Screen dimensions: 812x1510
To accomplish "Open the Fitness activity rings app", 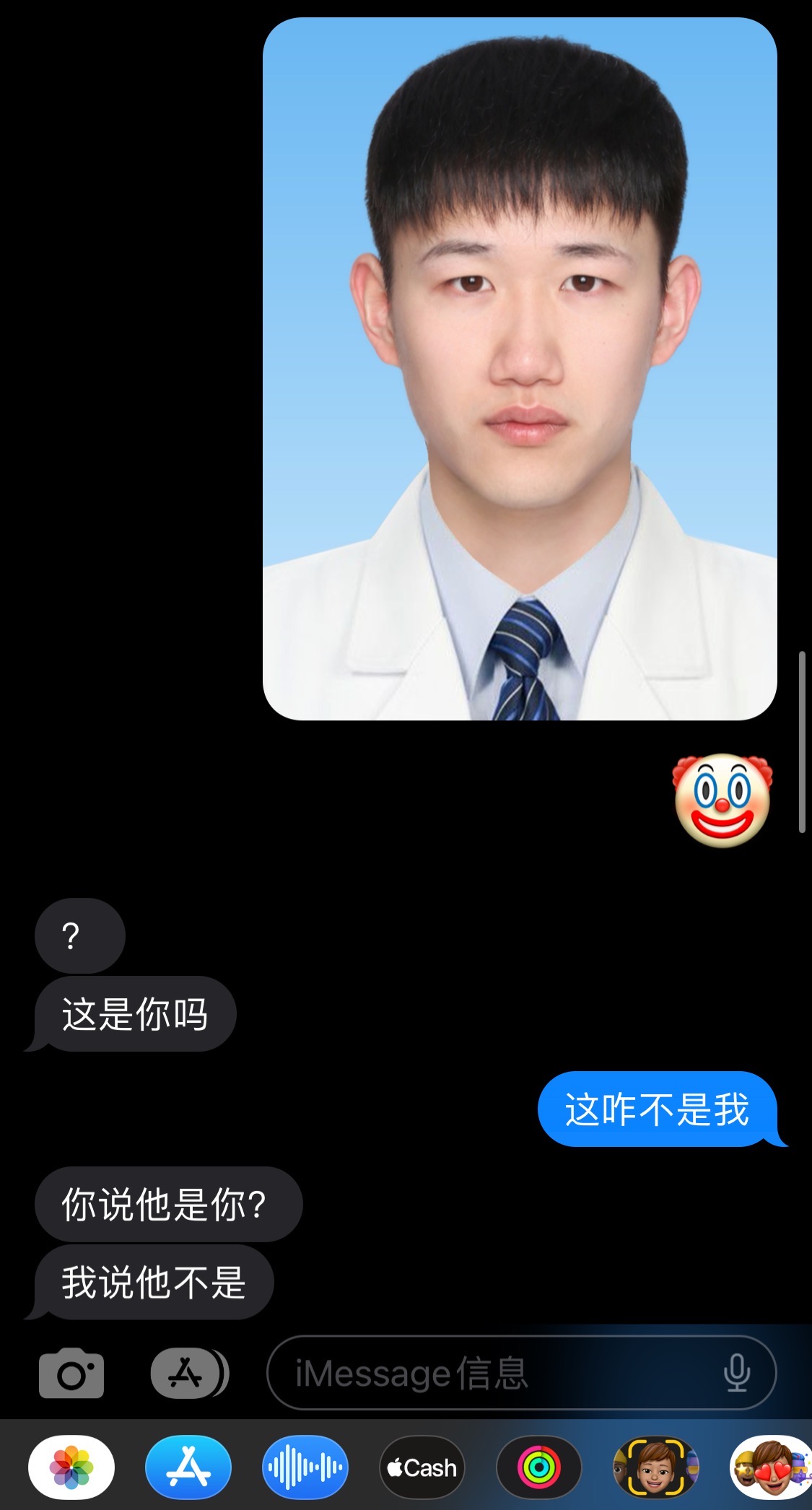I will pyautogui.click(x=539, y=1467).
